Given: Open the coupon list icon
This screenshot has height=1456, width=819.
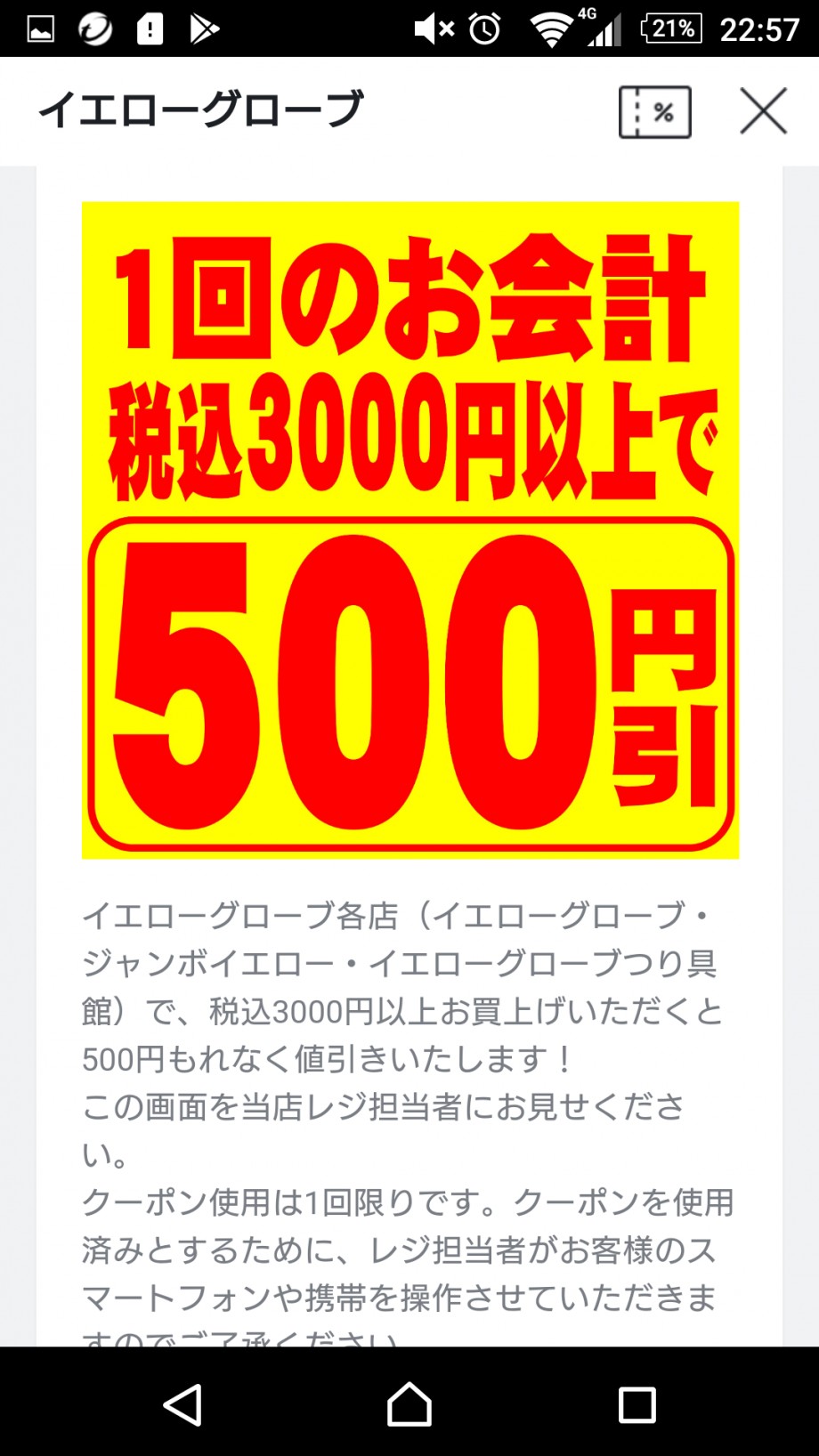Looking at the screenshot, I should (655, 112).
